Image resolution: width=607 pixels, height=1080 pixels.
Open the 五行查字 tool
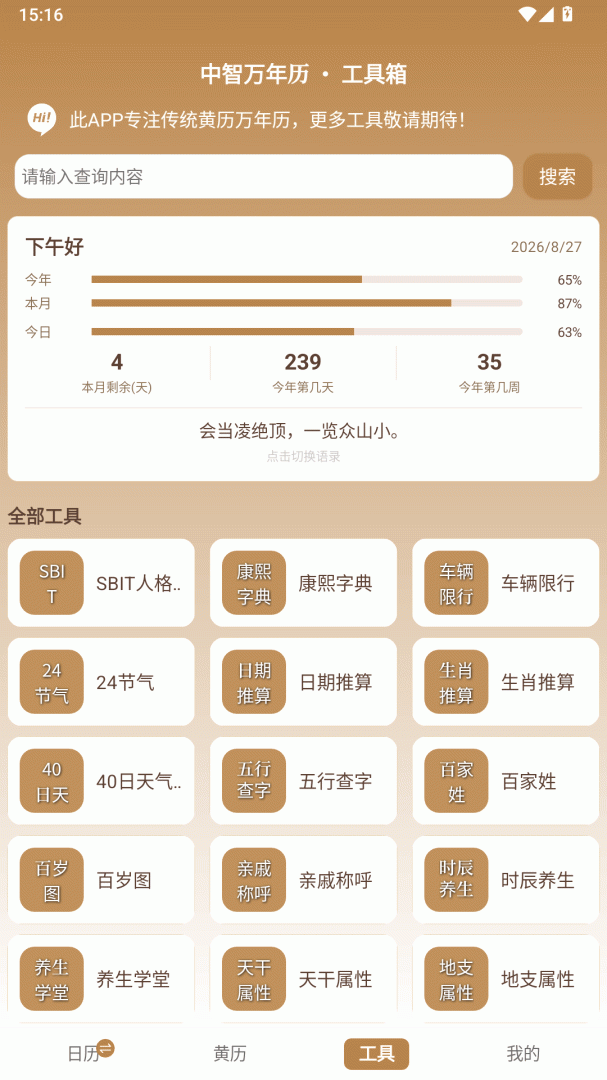click(x=303, y=781)
